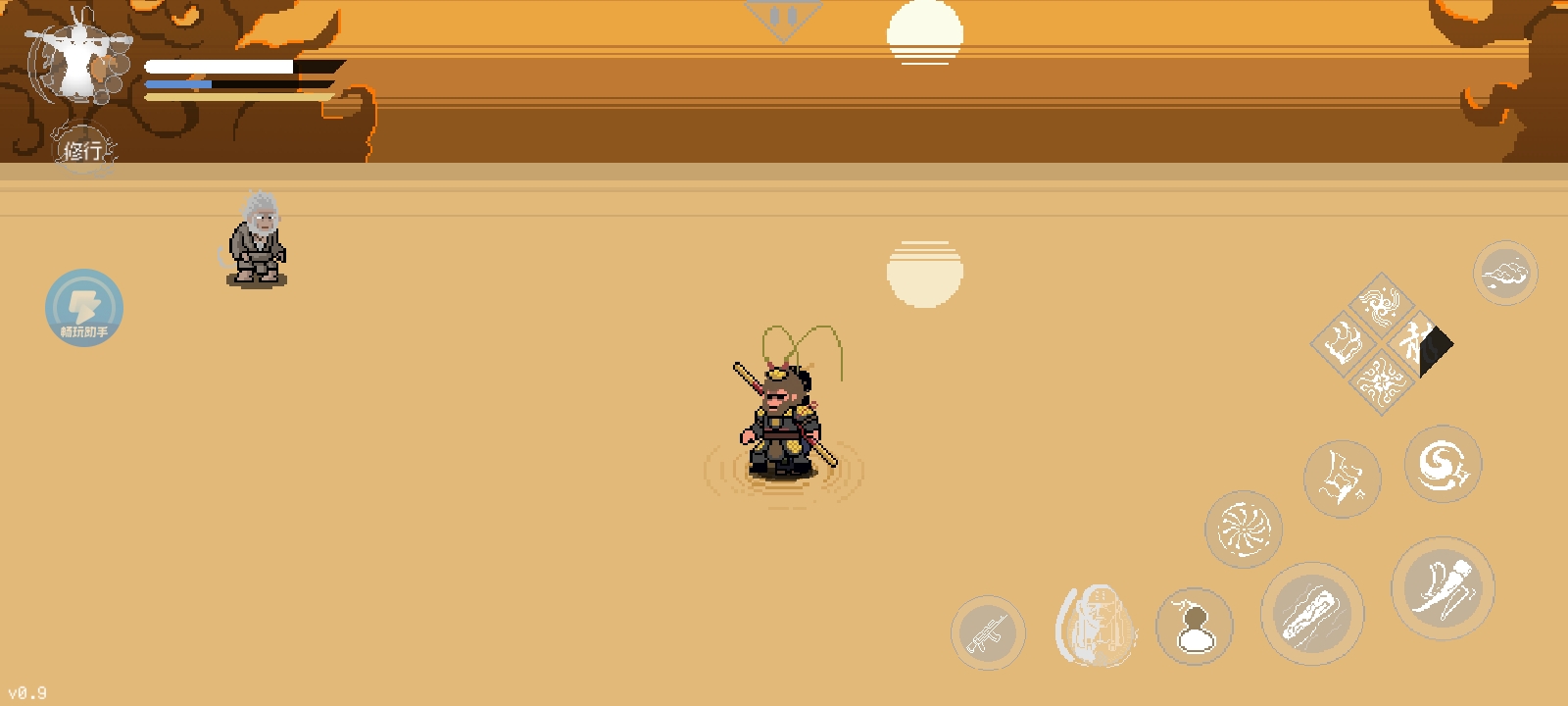Open the 修行 training menu
This screenshot has height=706, width=1568.
(83, 150)
